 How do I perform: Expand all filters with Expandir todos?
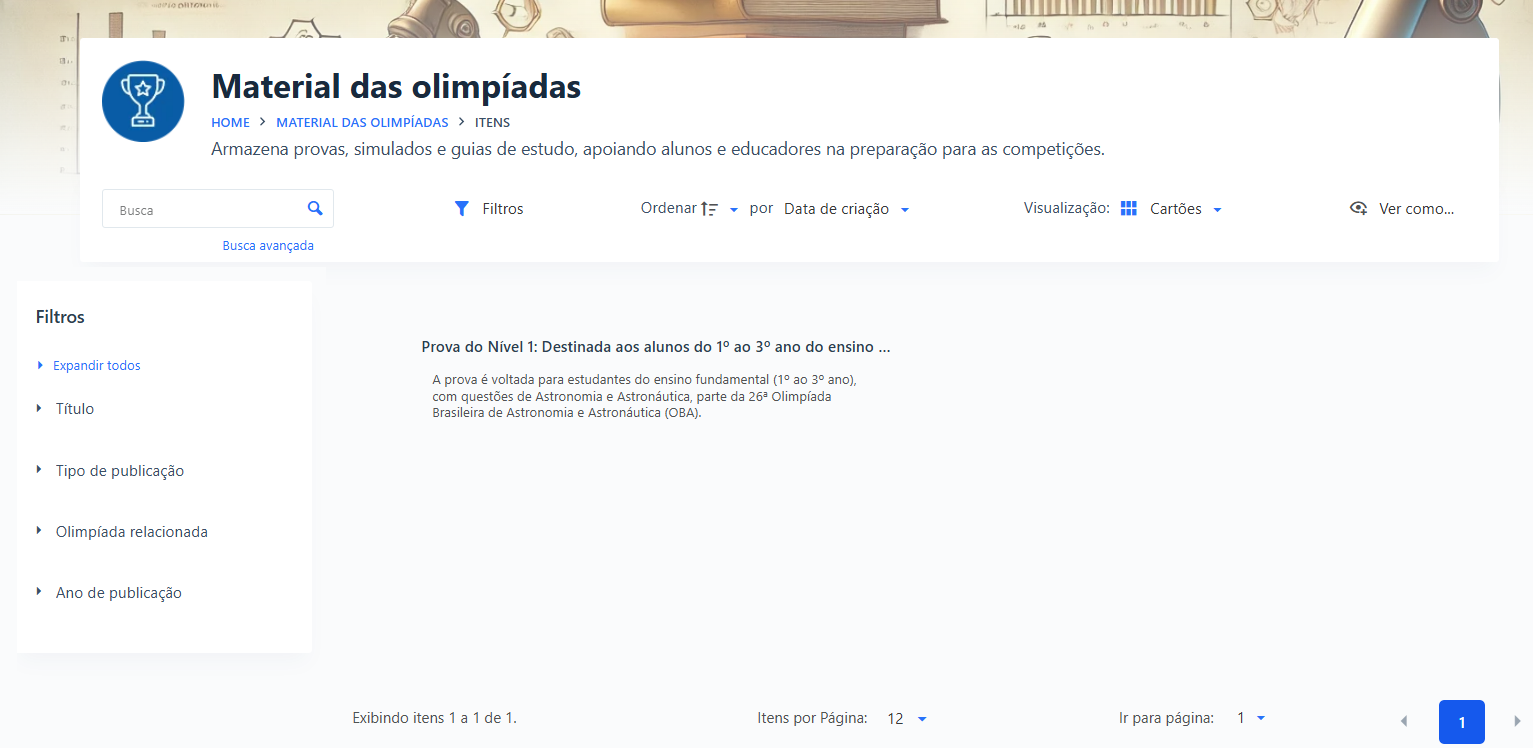96,365
